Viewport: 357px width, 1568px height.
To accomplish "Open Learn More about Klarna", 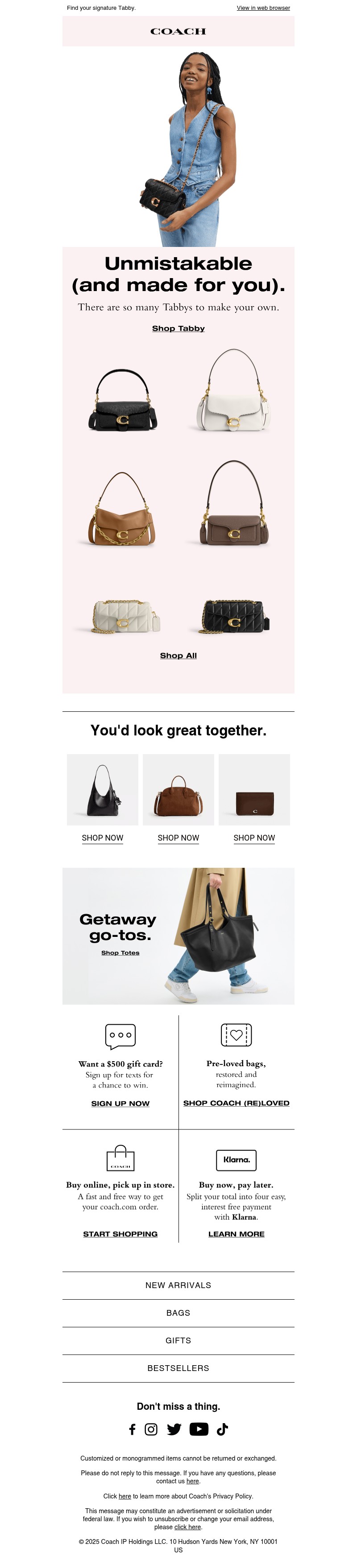I will coord(237,1234).
